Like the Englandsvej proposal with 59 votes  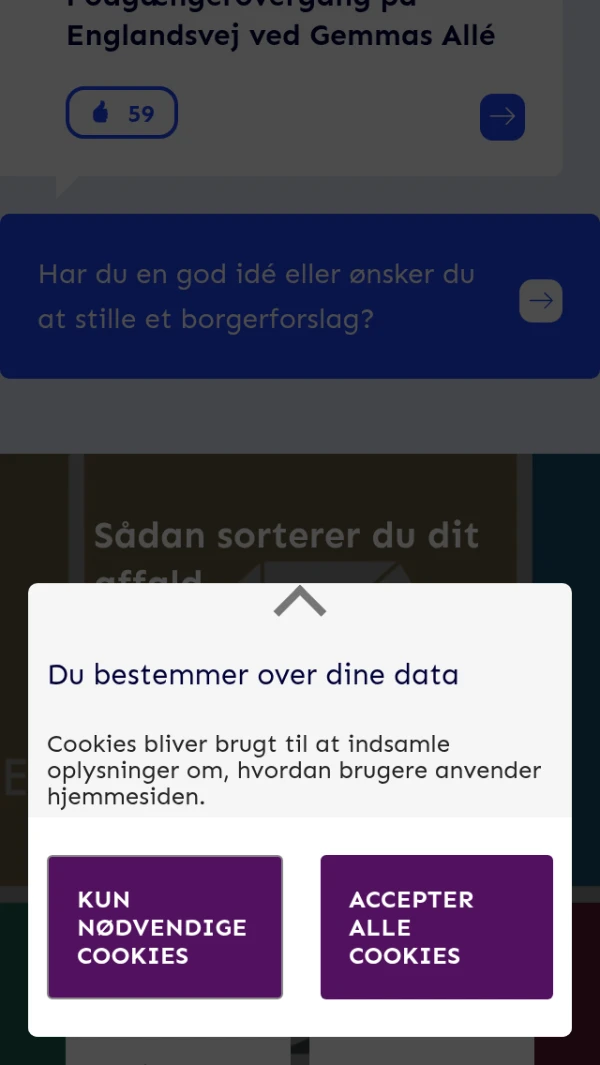122,113
